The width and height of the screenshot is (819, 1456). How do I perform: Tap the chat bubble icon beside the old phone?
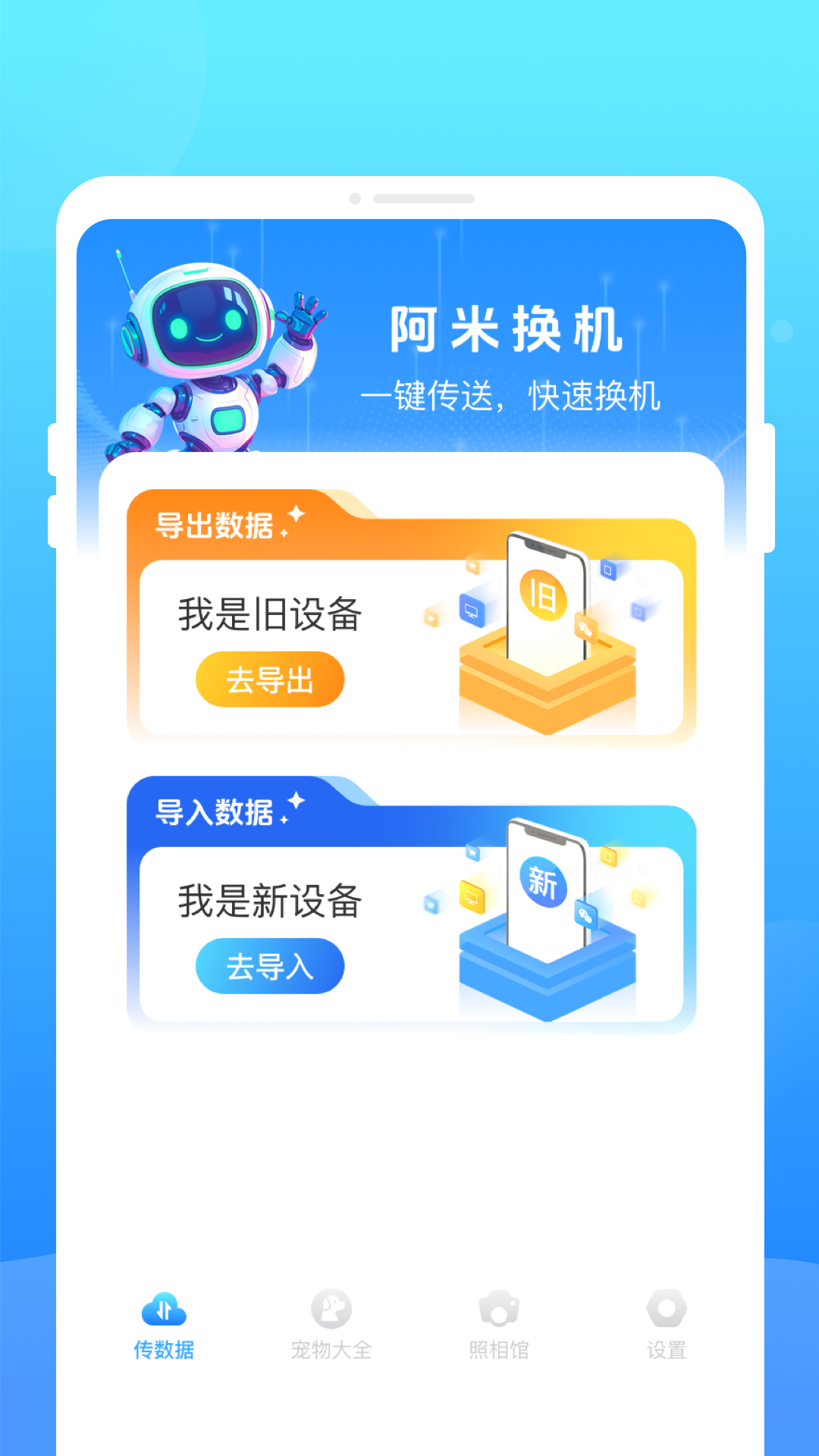(586, 629)
